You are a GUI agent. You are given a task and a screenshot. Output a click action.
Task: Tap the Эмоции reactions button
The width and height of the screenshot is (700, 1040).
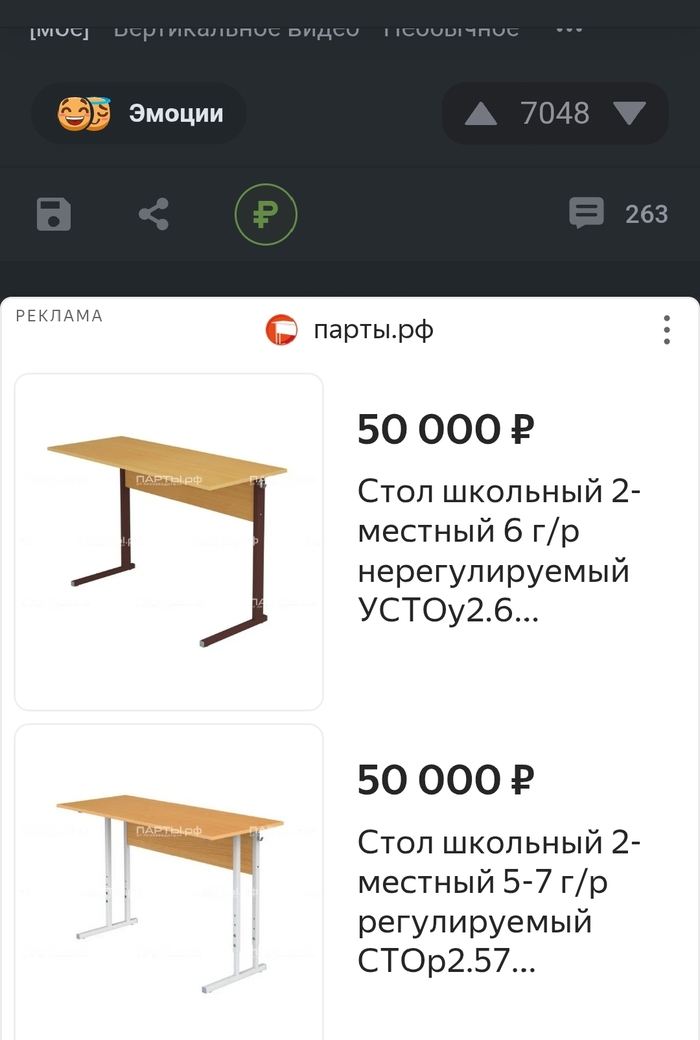point(139,114)
